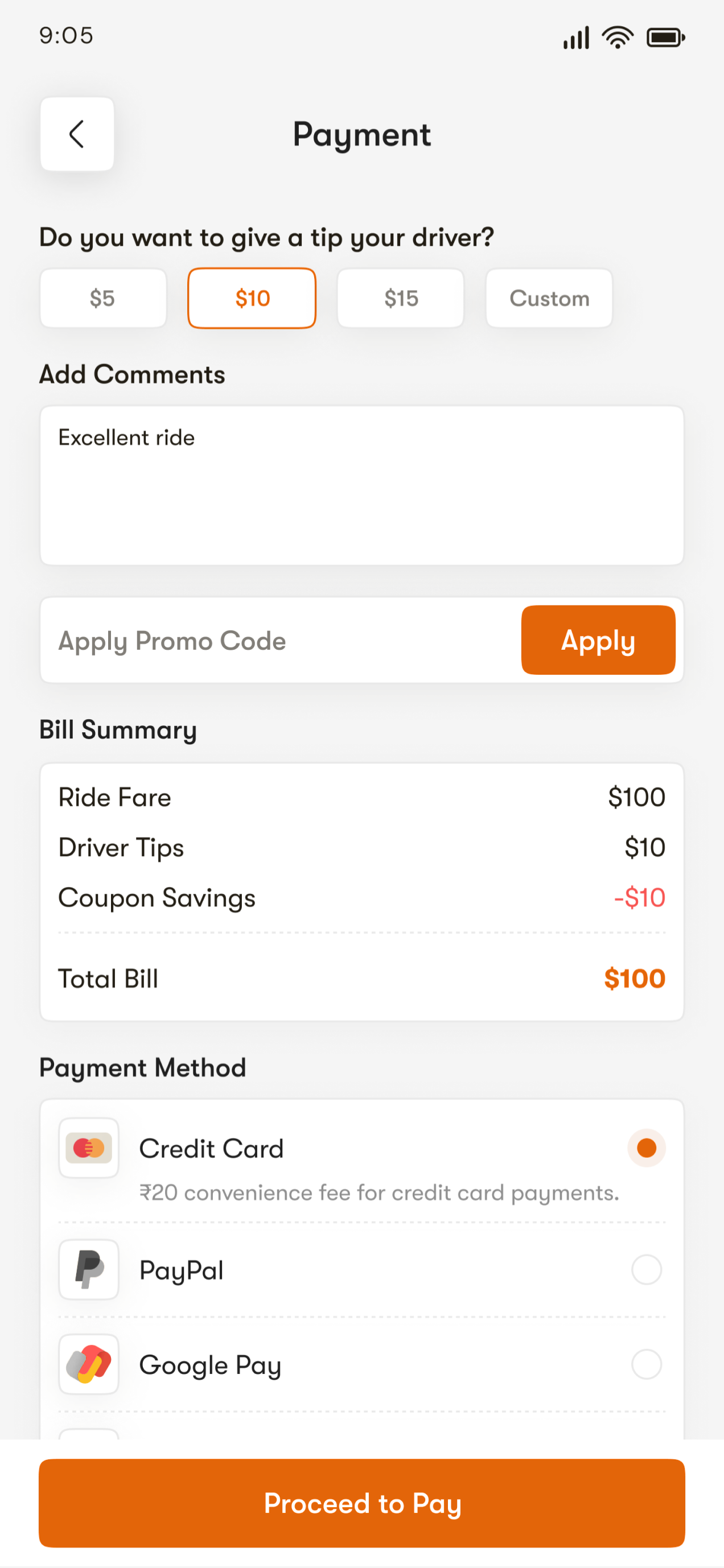Tap Apply to redeem promo code
Image resolution: width=724 pixels, height=1568 pixels.
click(598, 641)
